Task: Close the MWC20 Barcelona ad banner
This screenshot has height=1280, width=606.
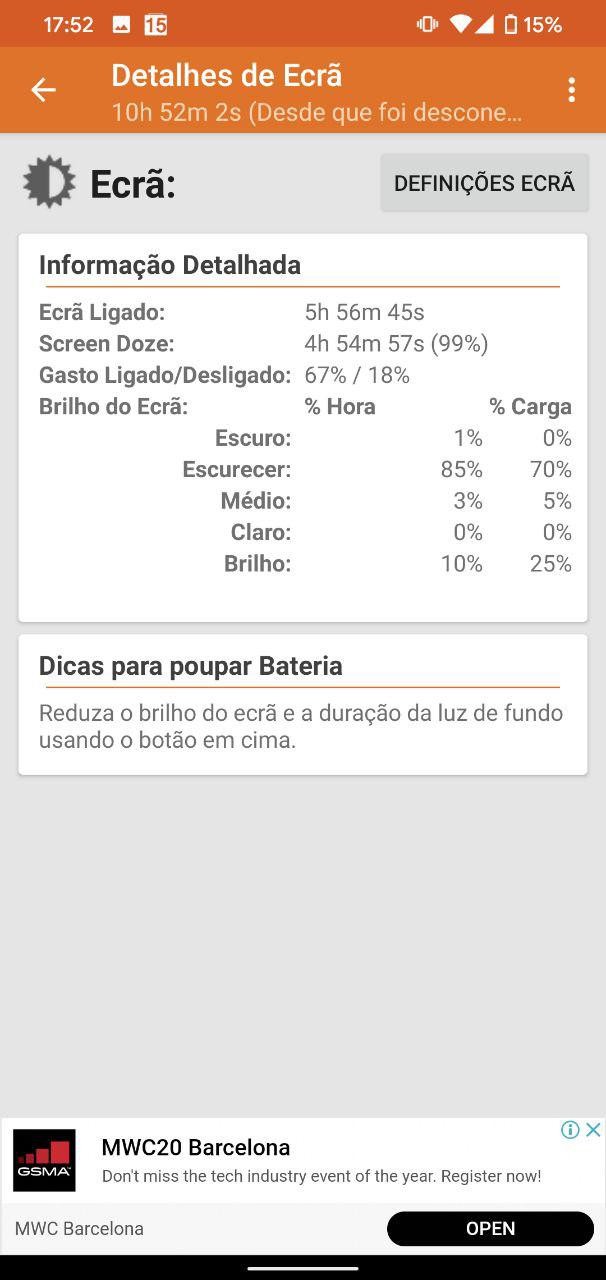Action: (x=593, y=1130)
